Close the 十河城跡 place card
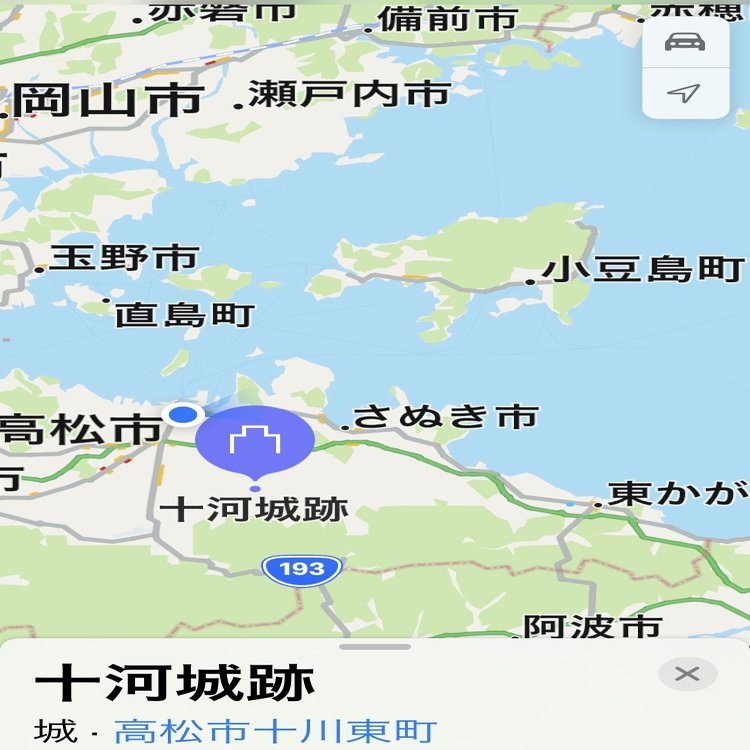Image resolution: width=750 pixels, height=750 pixels. point(687,674)
